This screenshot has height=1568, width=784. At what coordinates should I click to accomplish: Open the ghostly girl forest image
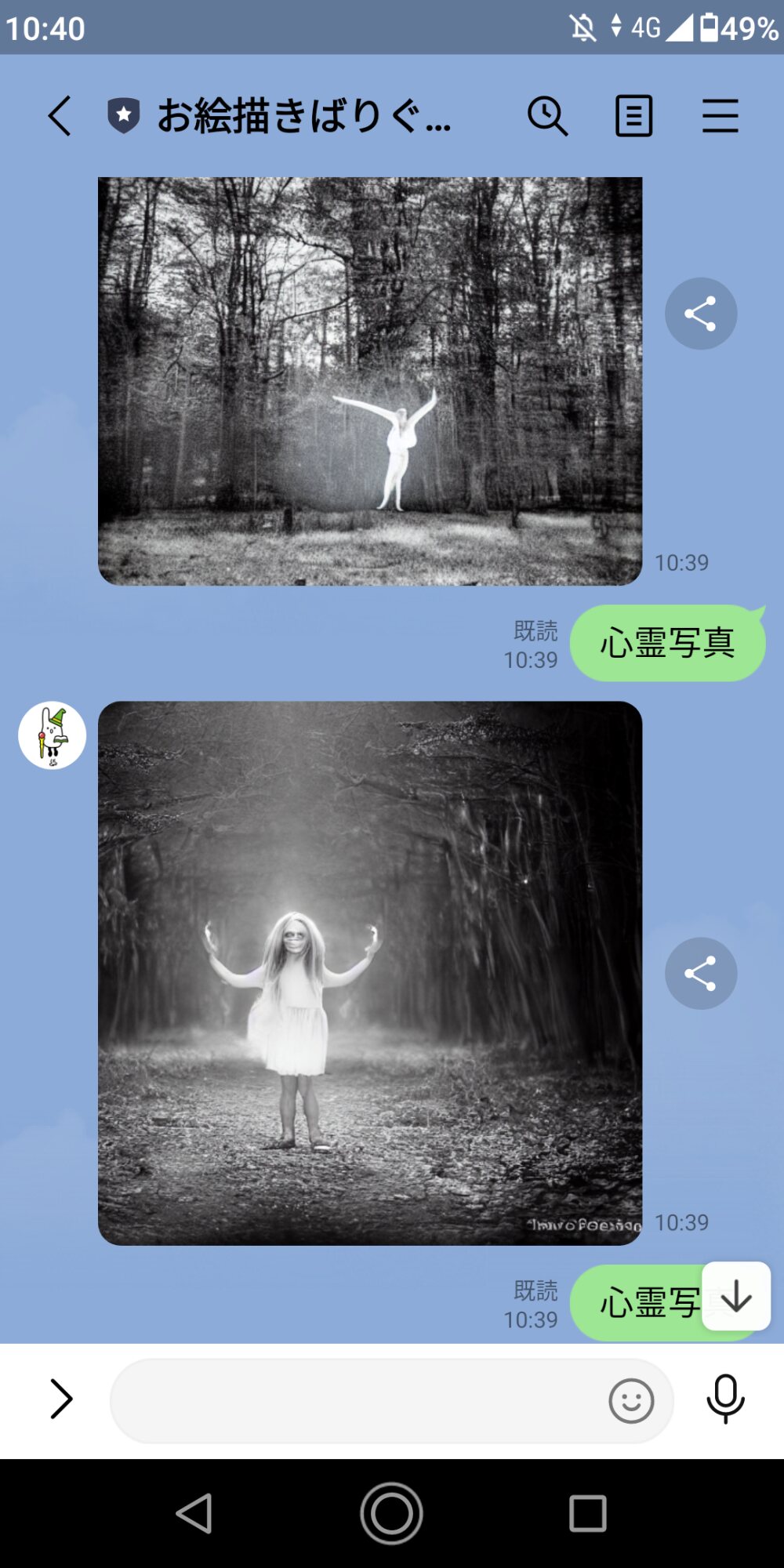(x=370, y=973)
